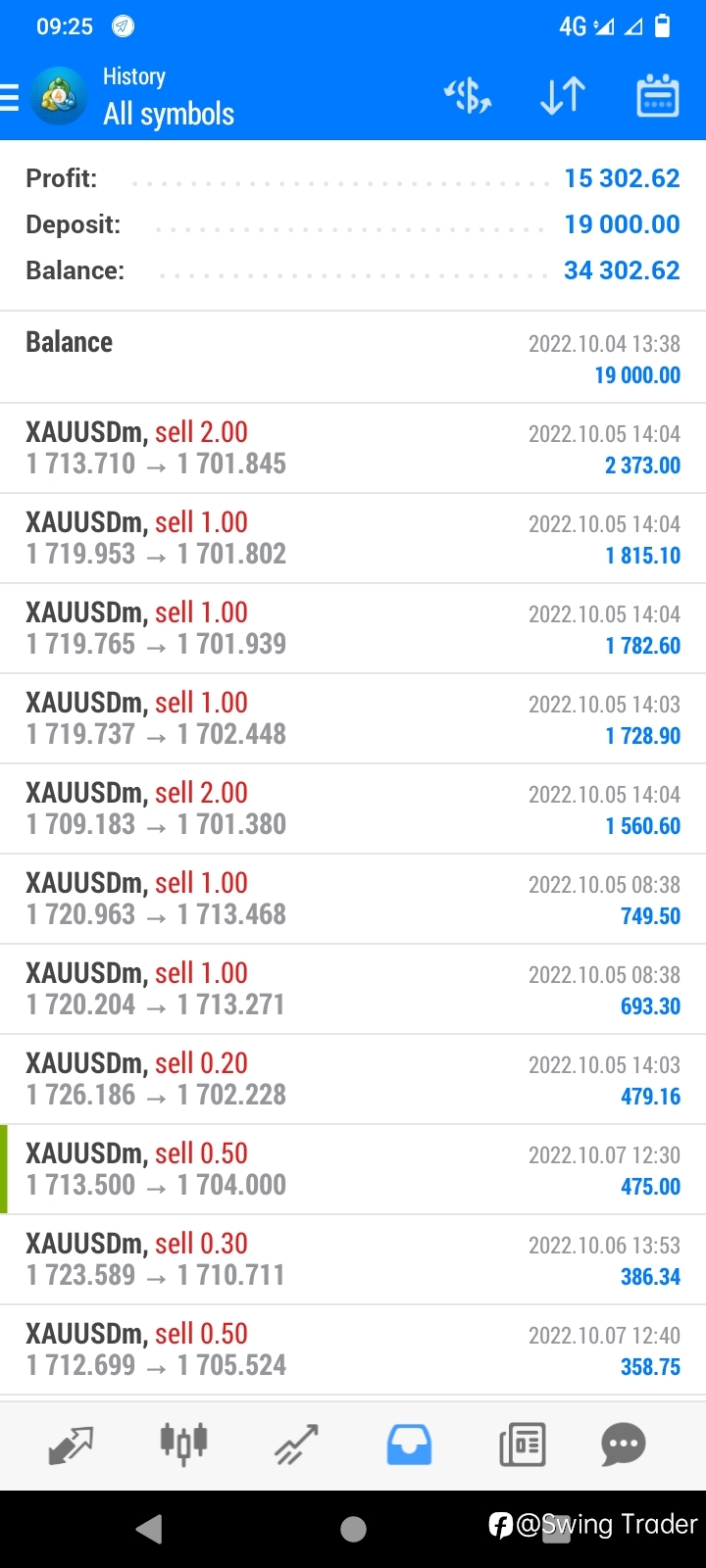
Task: View the trade closed at 1 704.000
Action: pyautogui.click(x=353, y=1169)
